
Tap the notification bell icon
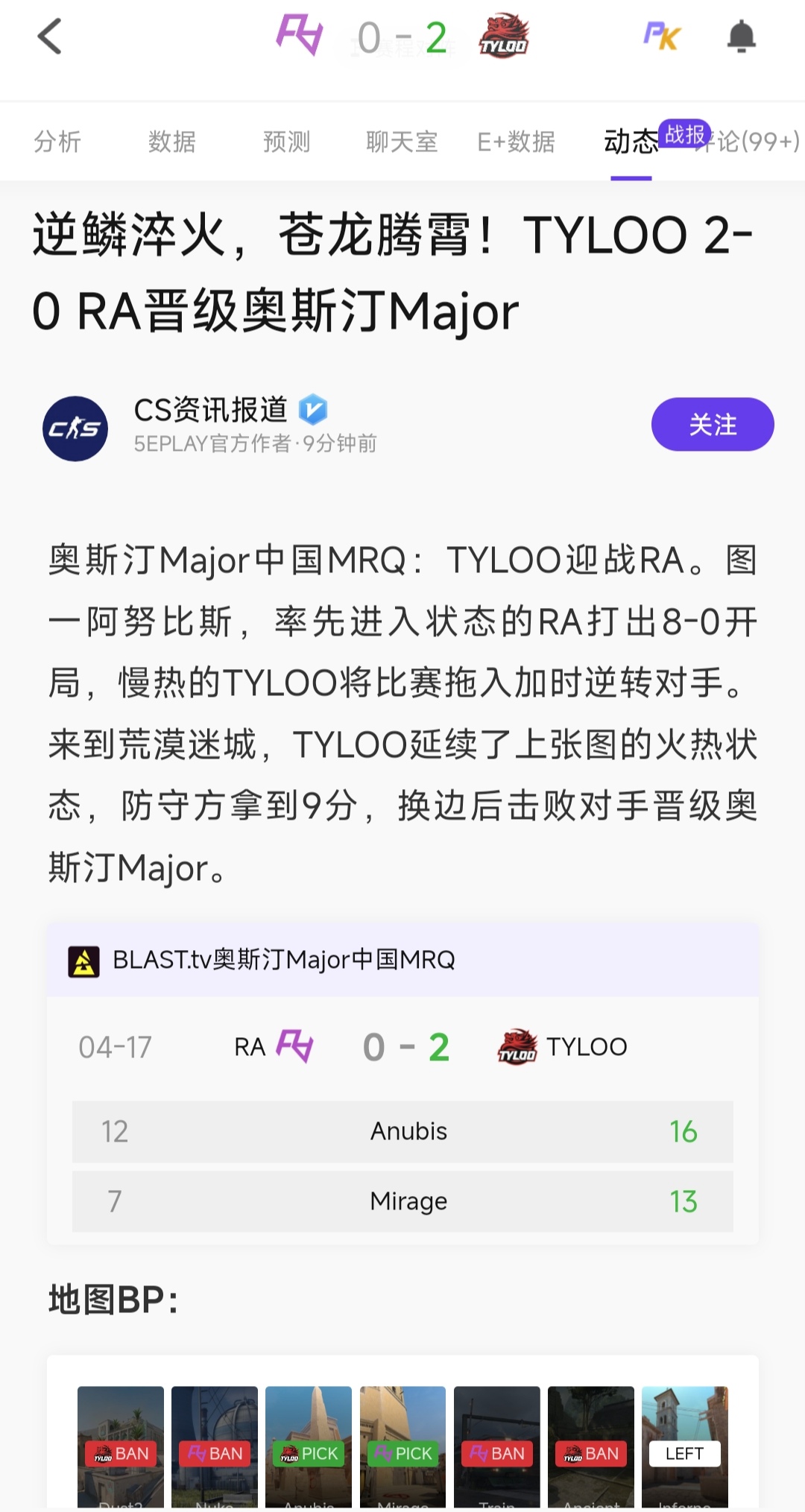[741, 37]
